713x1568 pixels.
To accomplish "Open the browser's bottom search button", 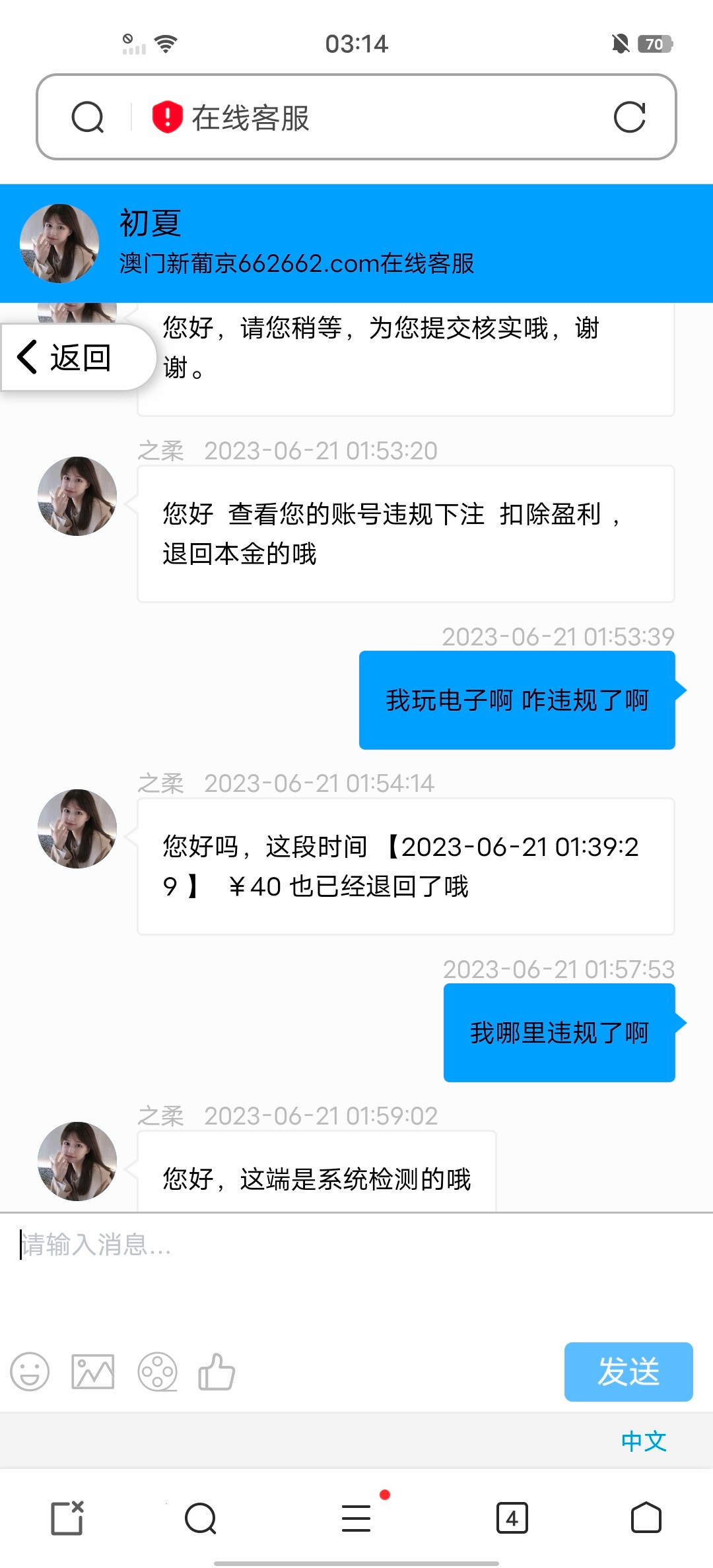I will coord(201,1518).
